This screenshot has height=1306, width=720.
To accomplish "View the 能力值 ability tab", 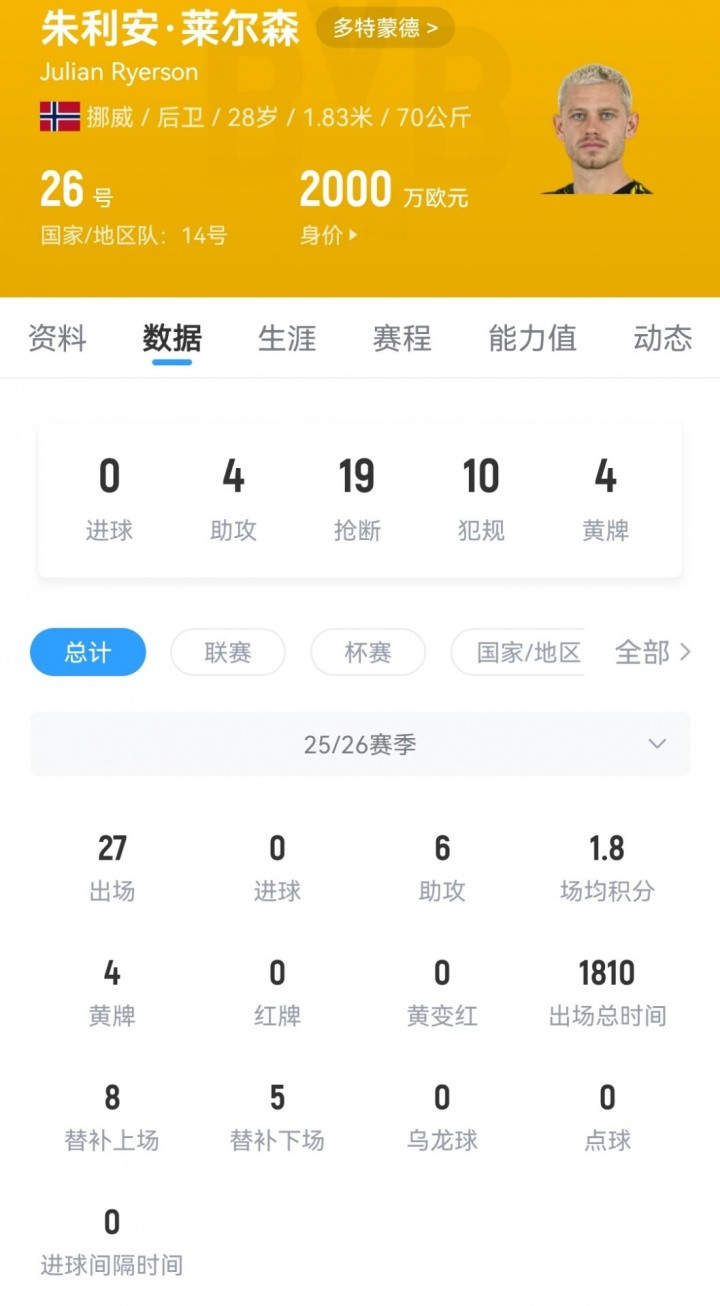I will (532, 338).
